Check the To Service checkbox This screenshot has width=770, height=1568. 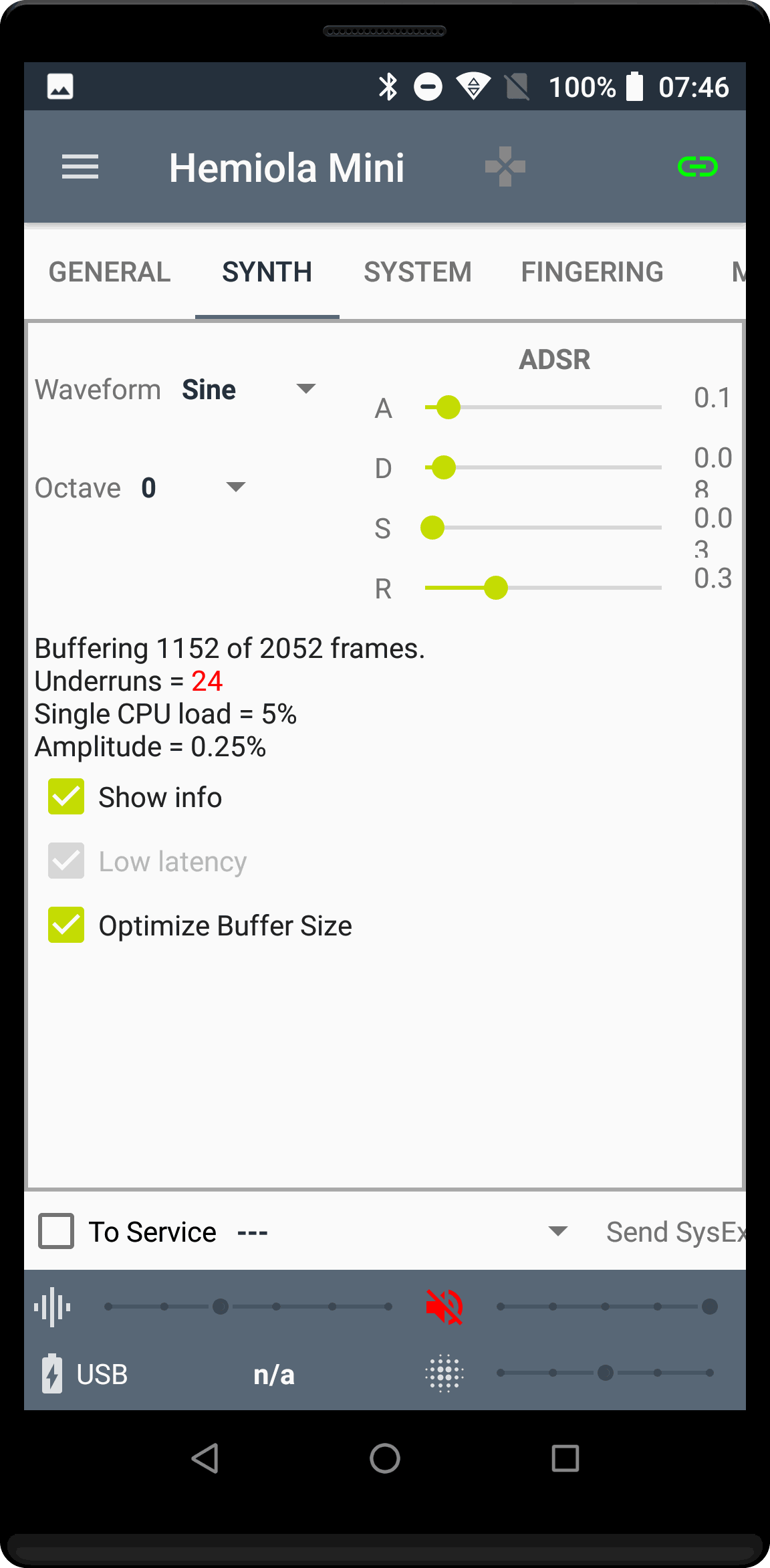(56, 1231)
